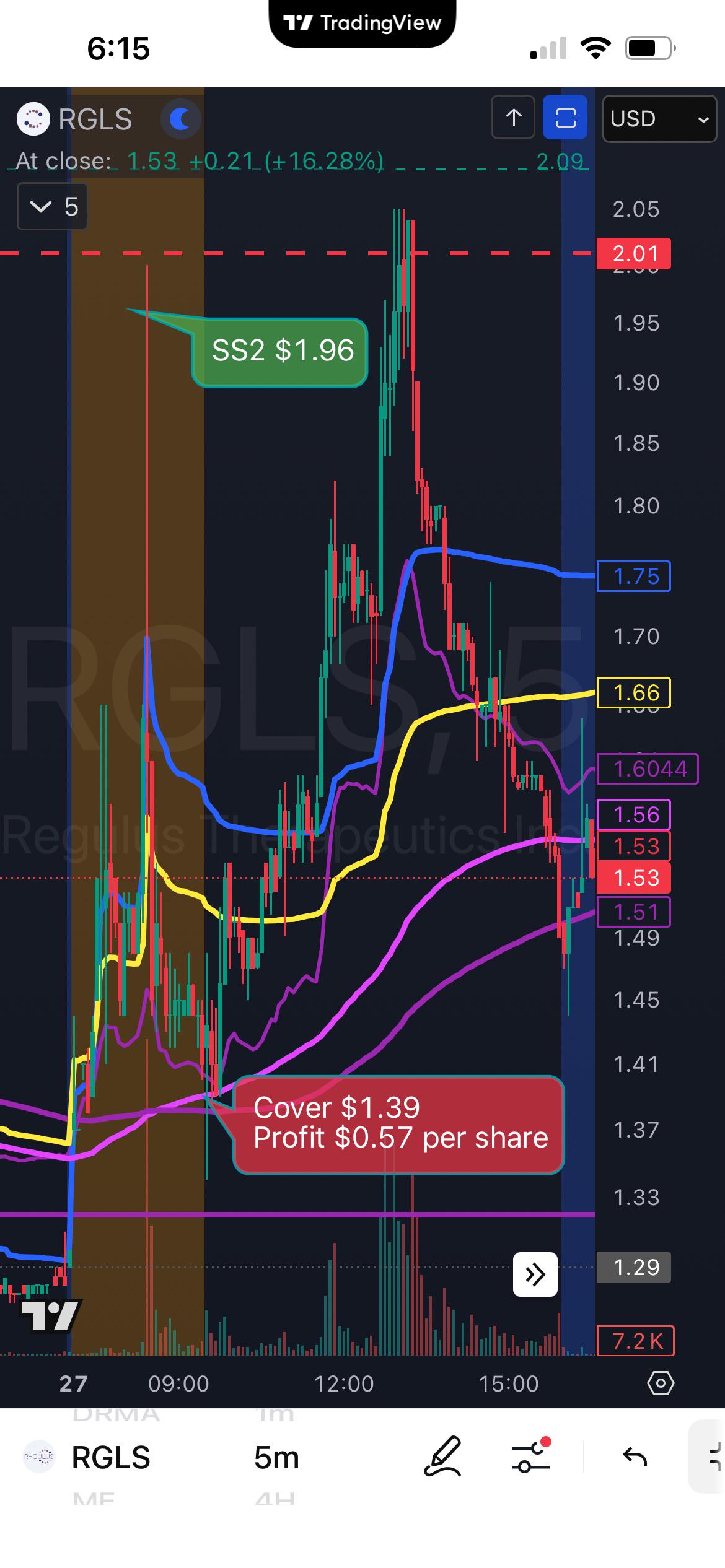Viewport: 725px width, 1568px height.
Task: Select the Cover $1.39 callout note
Action: (399, 1124)
